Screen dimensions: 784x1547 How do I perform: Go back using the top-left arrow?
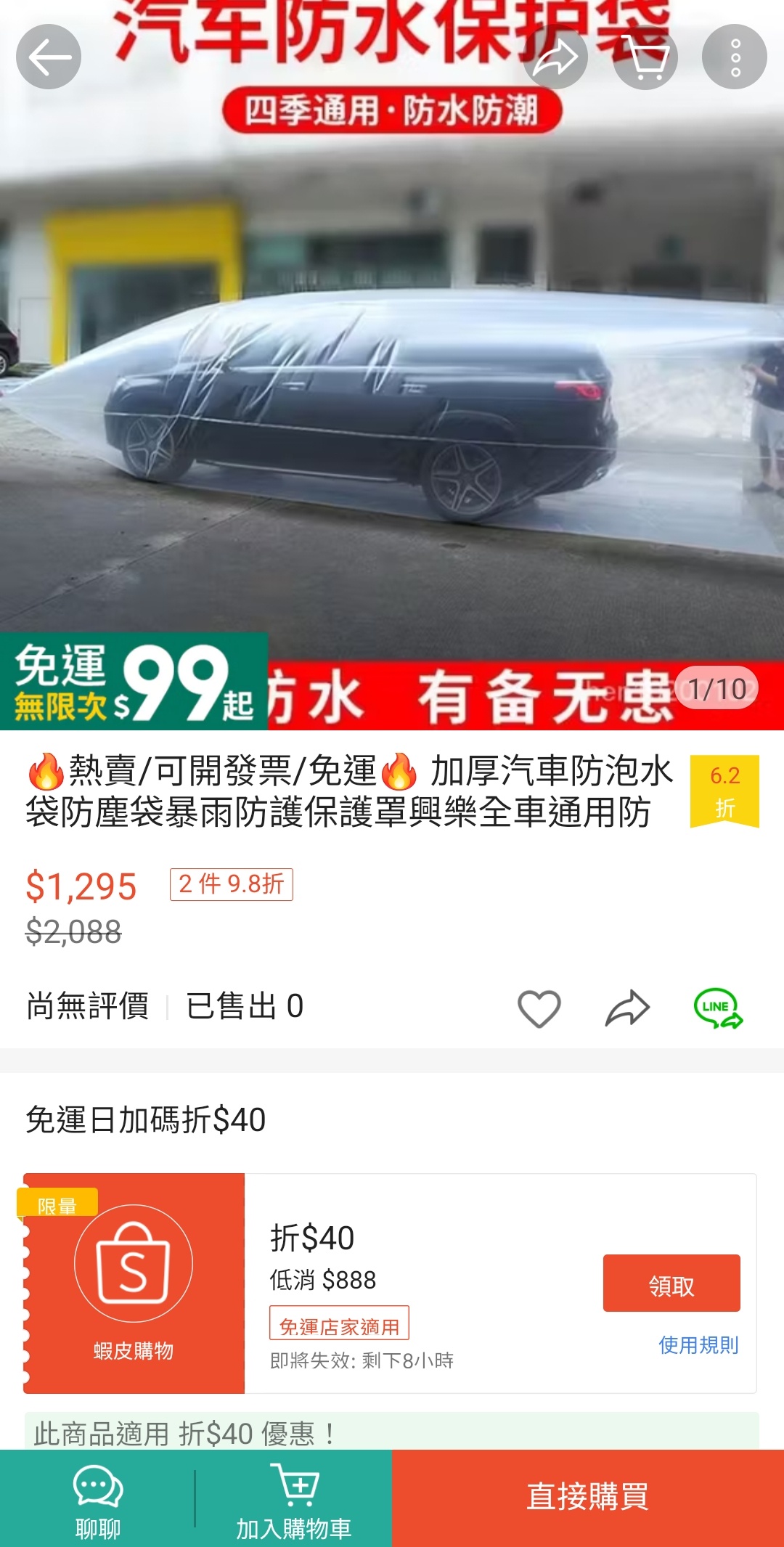(49, 57)
